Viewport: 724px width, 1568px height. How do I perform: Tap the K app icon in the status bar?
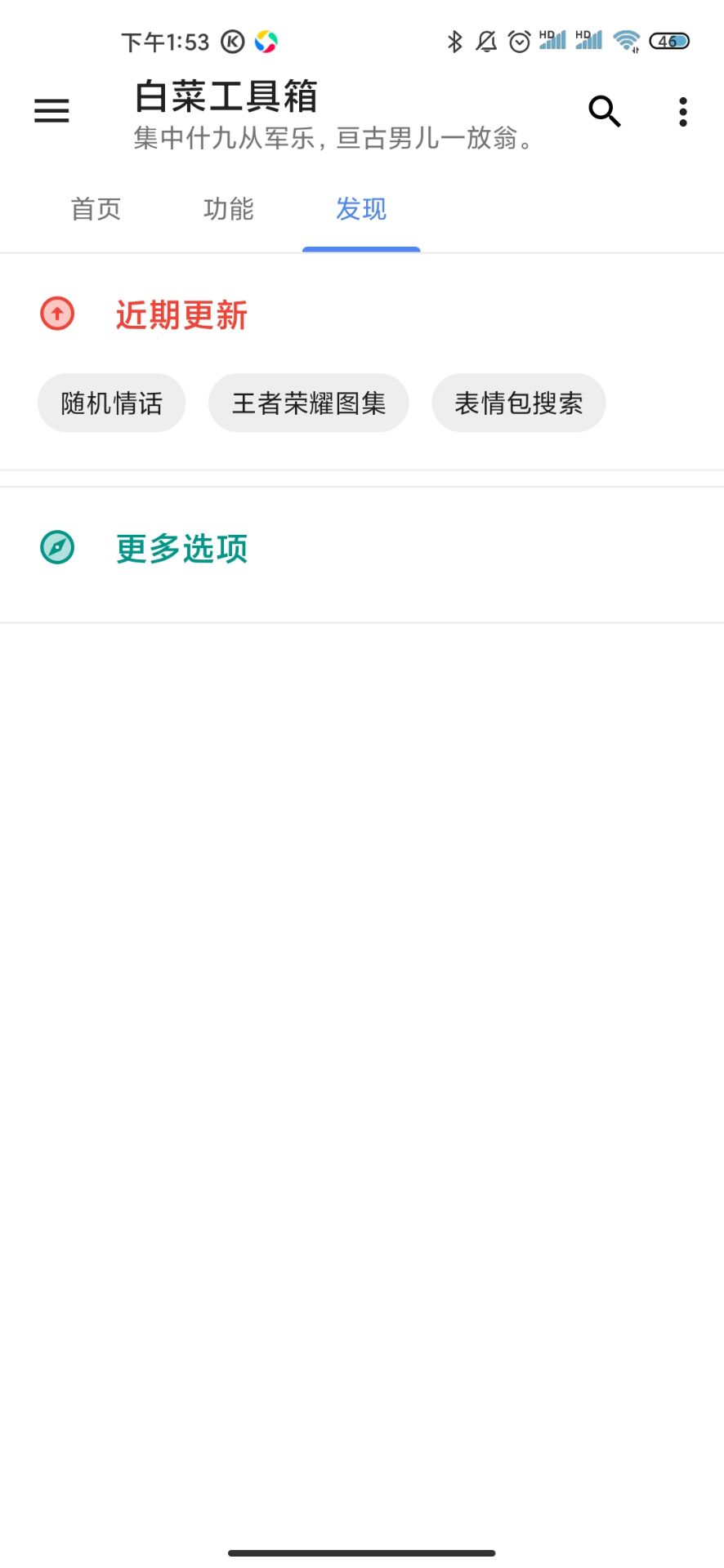click(x=233, y=41)
